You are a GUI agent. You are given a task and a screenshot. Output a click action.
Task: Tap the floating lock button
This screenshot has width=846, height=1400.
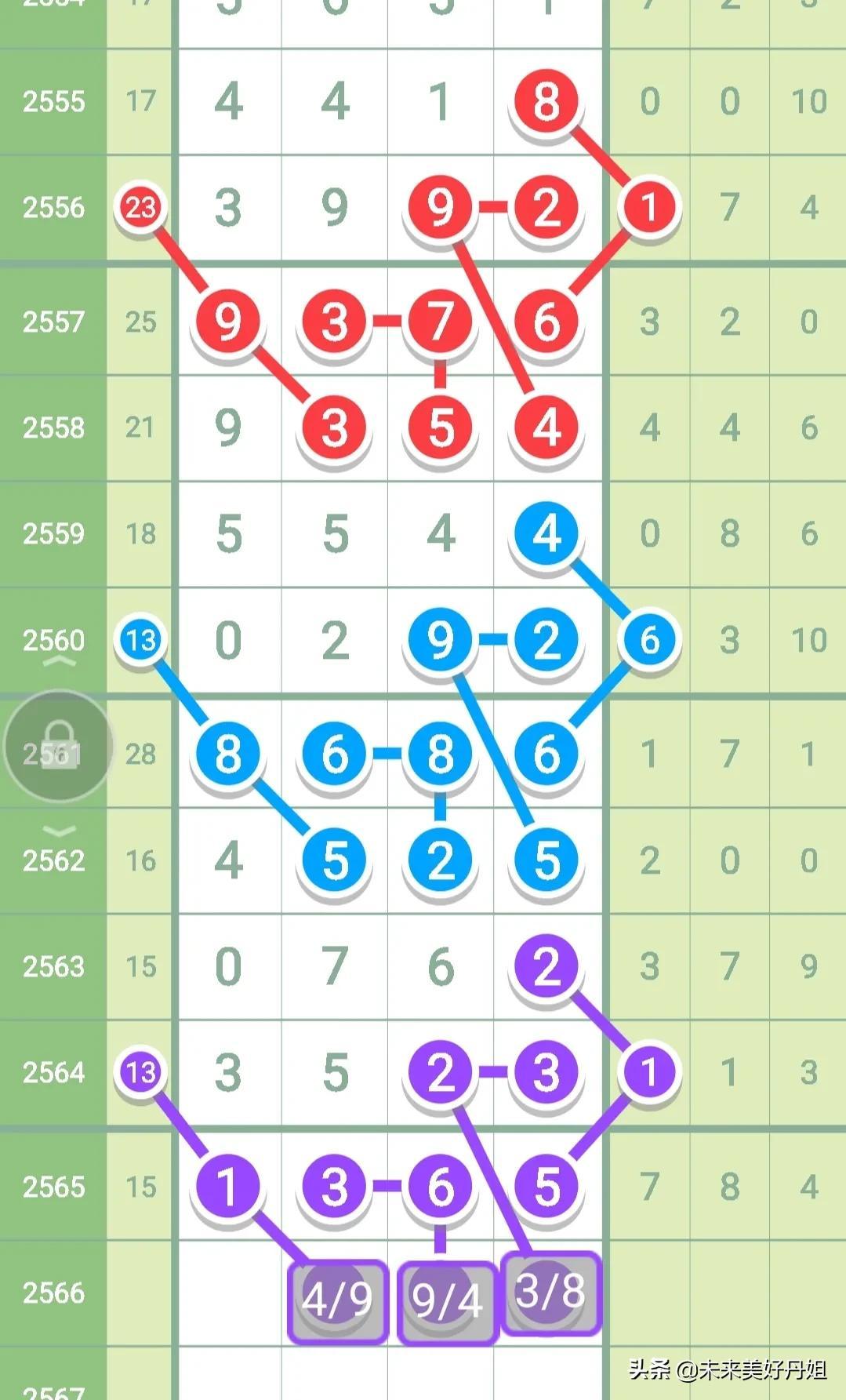coord(58,746)
